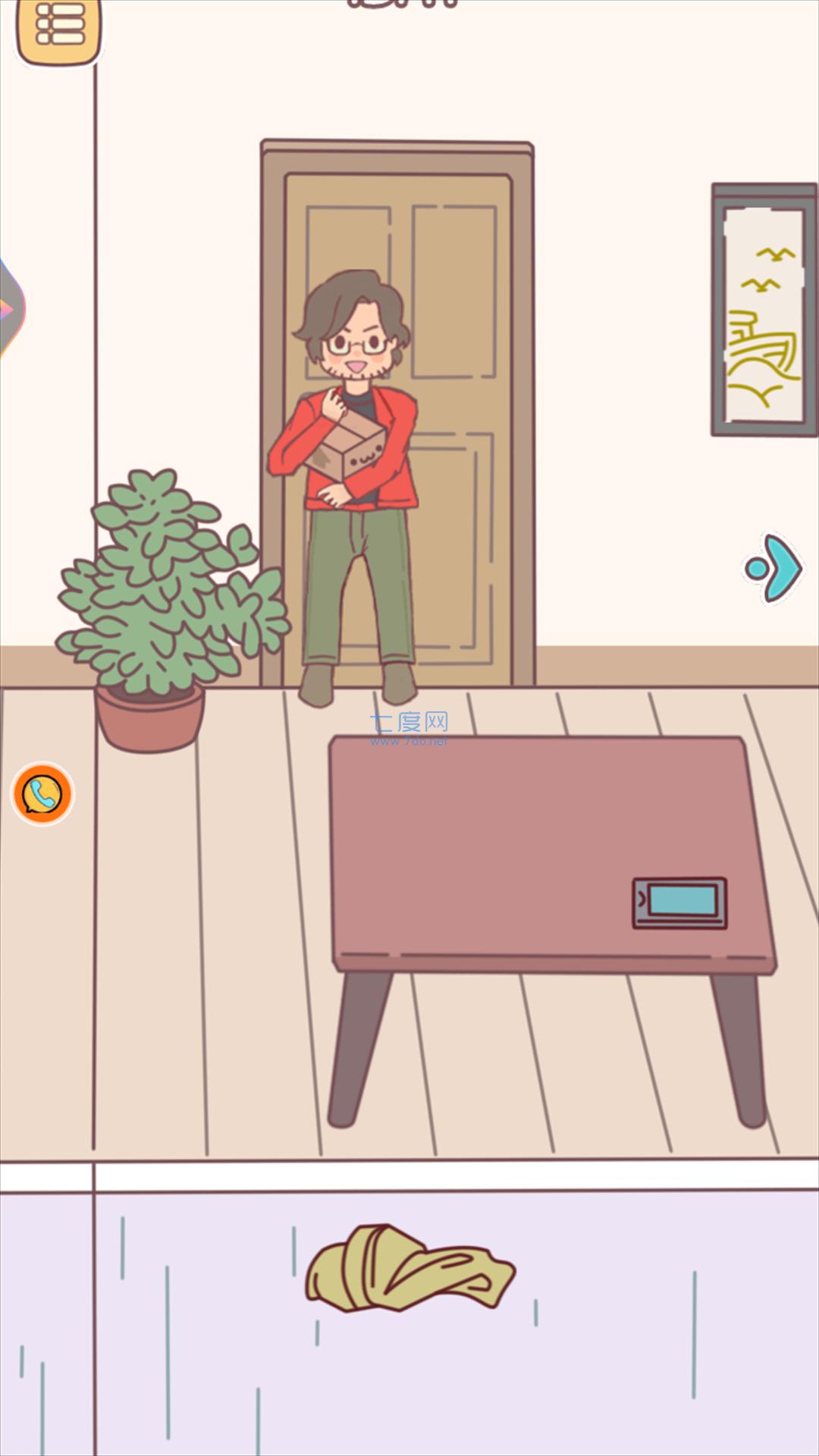Tap the rainbow shape at the left edge
This screenshot has width=819, height=1456.
pyautogui.click(x=6, y=303)
